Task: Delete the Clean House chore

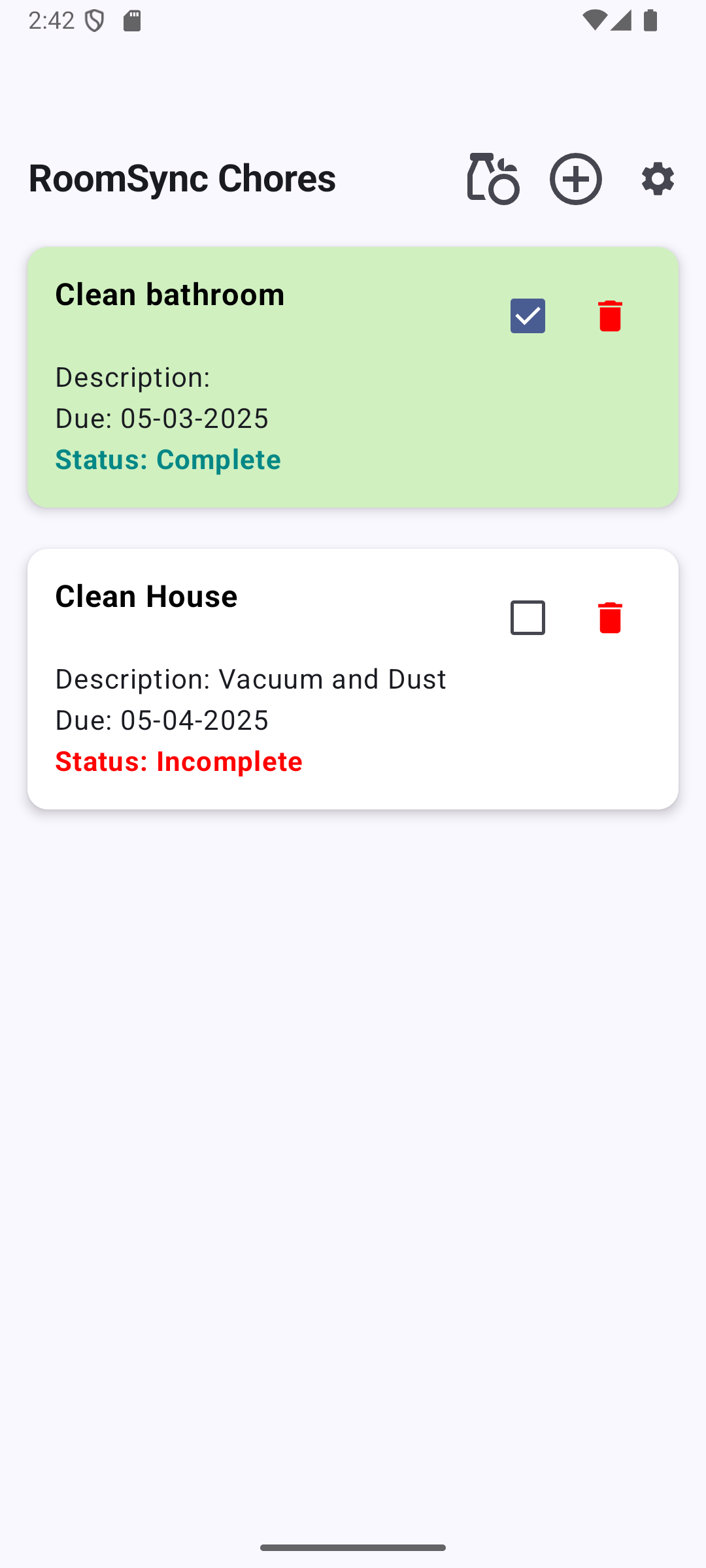Action: click(x=610, y=618)
